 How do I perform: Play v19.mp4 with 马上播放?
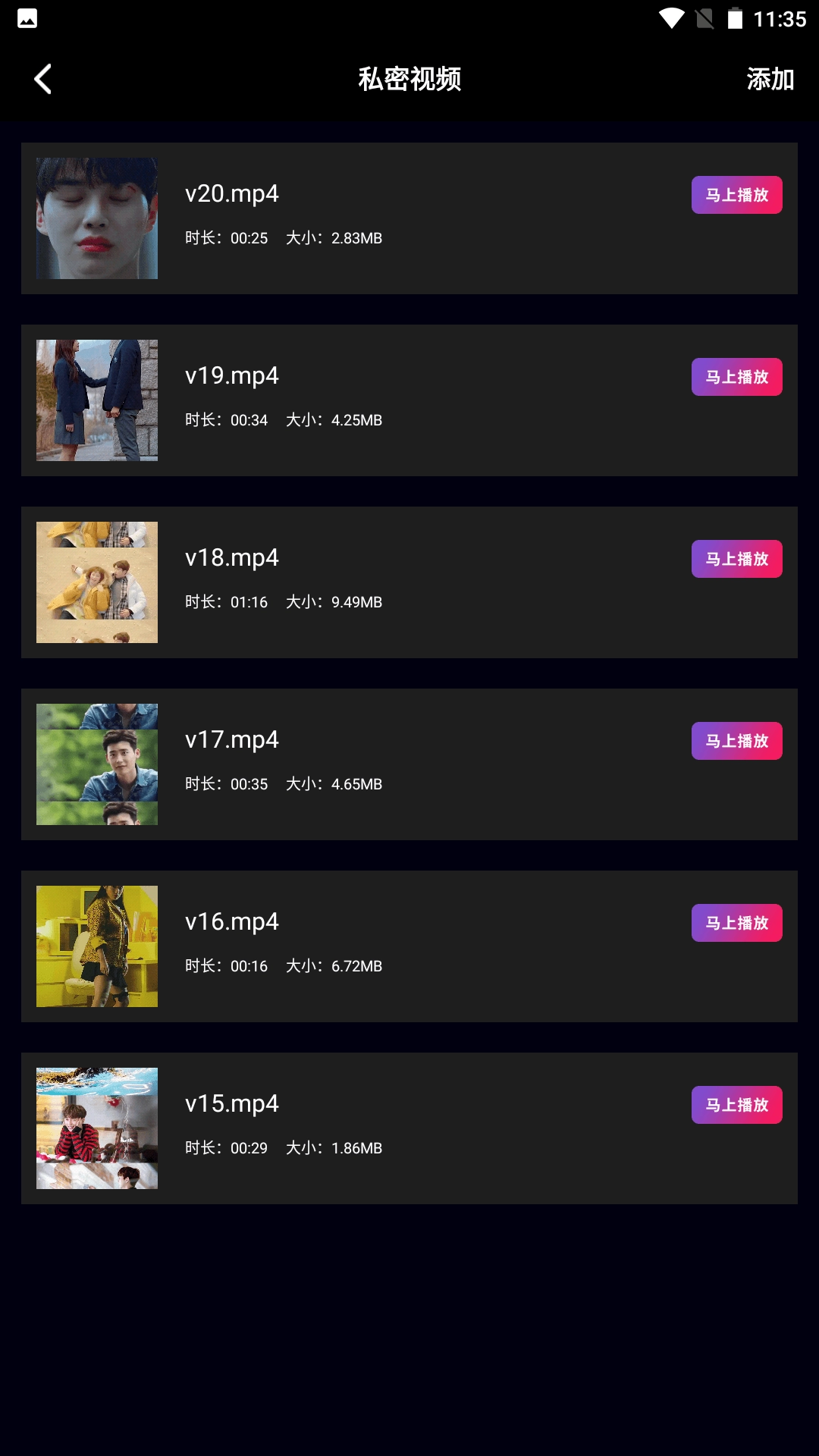tap(736, 377)
